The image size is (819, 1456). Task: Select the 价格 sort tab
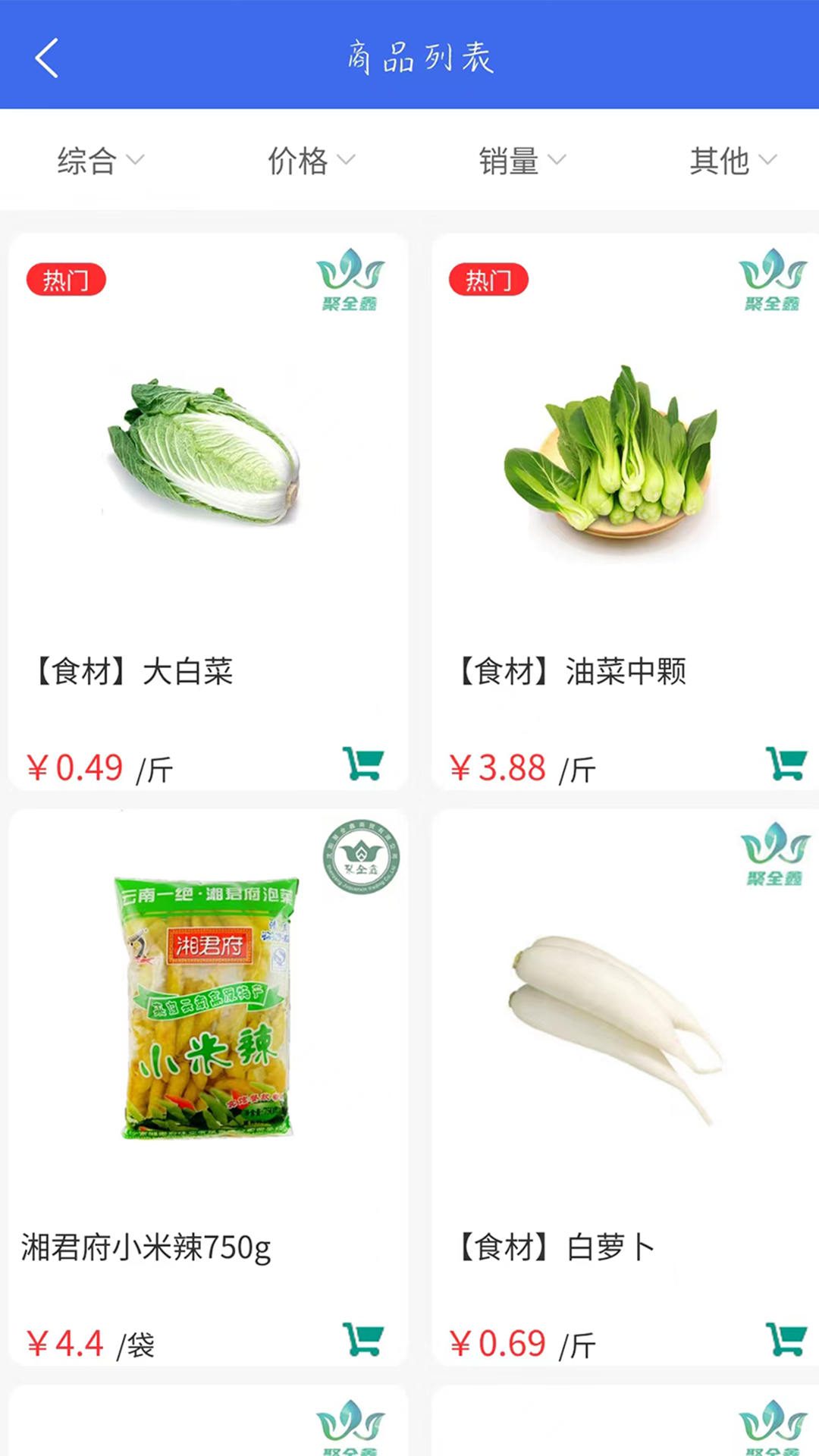tap(297, 160)
